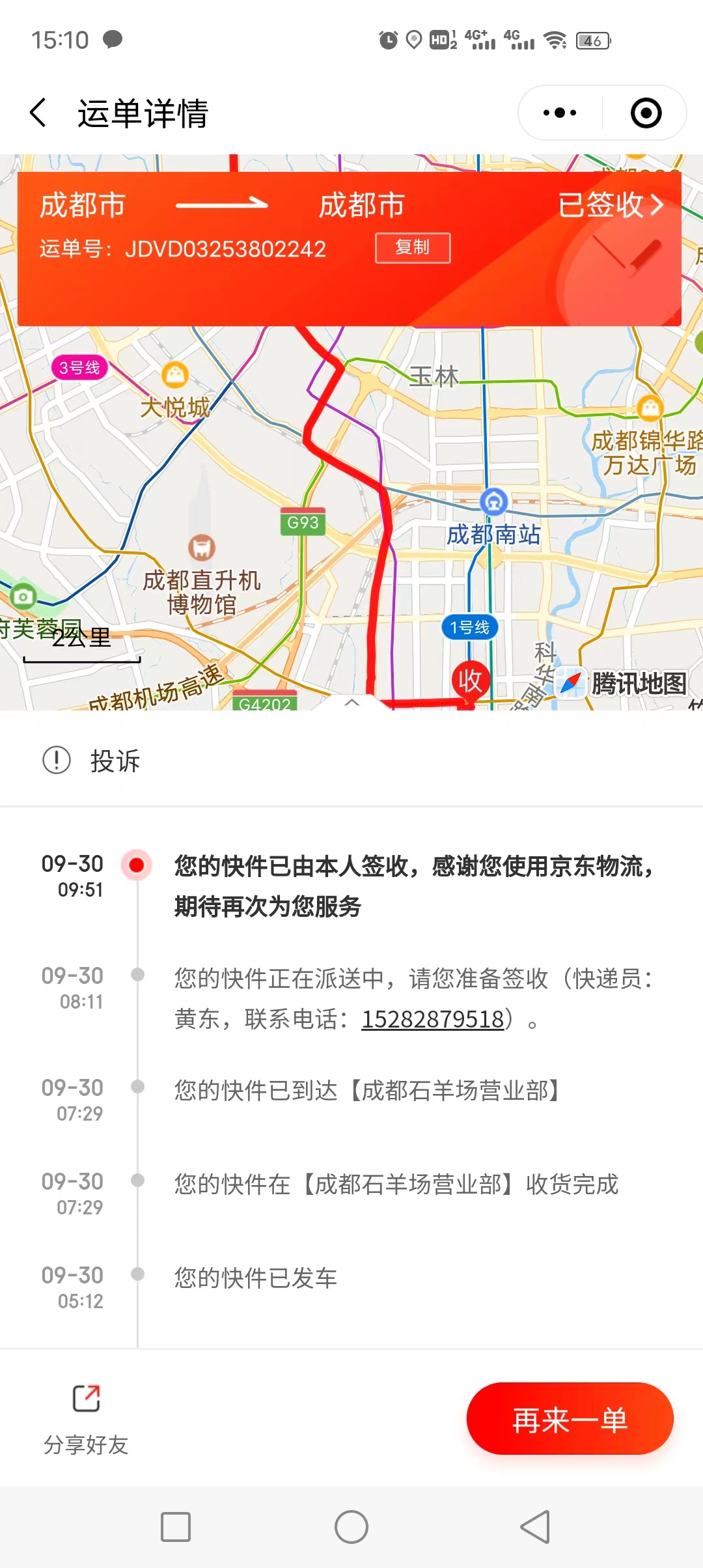Copy the waybill number with 复制
Image resolution: width=703 pixels, height=1568 pixels.
pos(413,247)
